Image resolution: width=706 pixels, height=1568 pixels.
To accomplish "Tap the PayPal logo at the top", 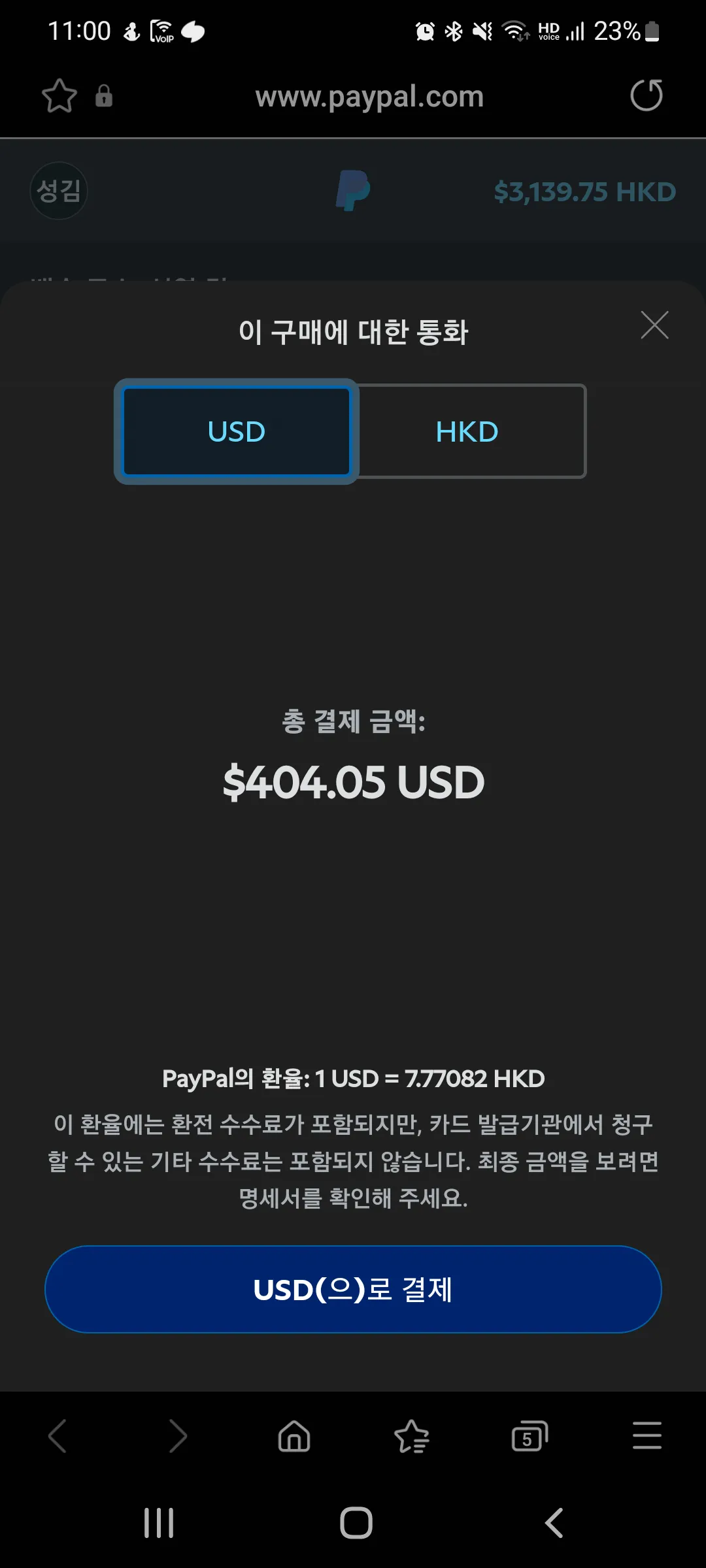I will (x=353, y=191).
